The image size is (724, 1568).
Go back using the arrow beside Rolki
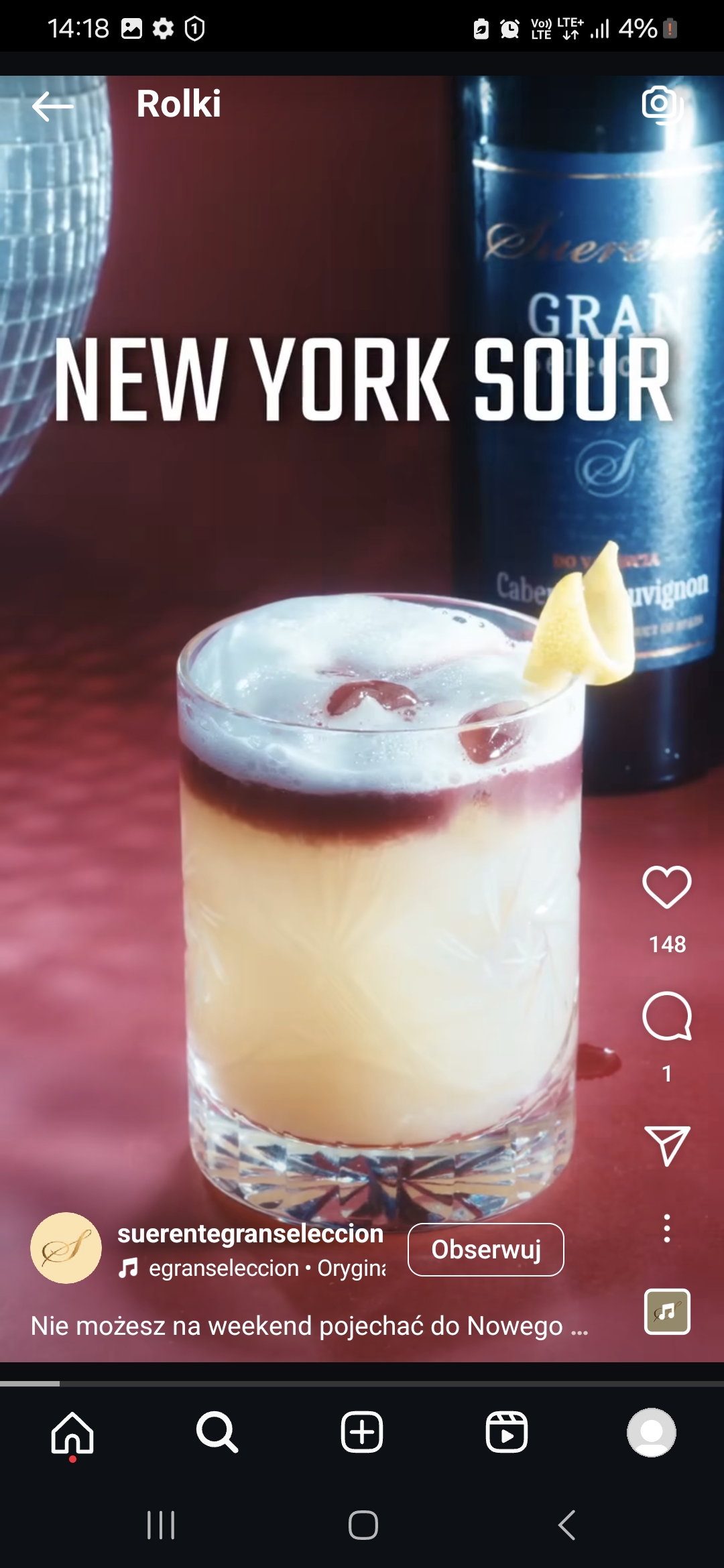[52, 106]
